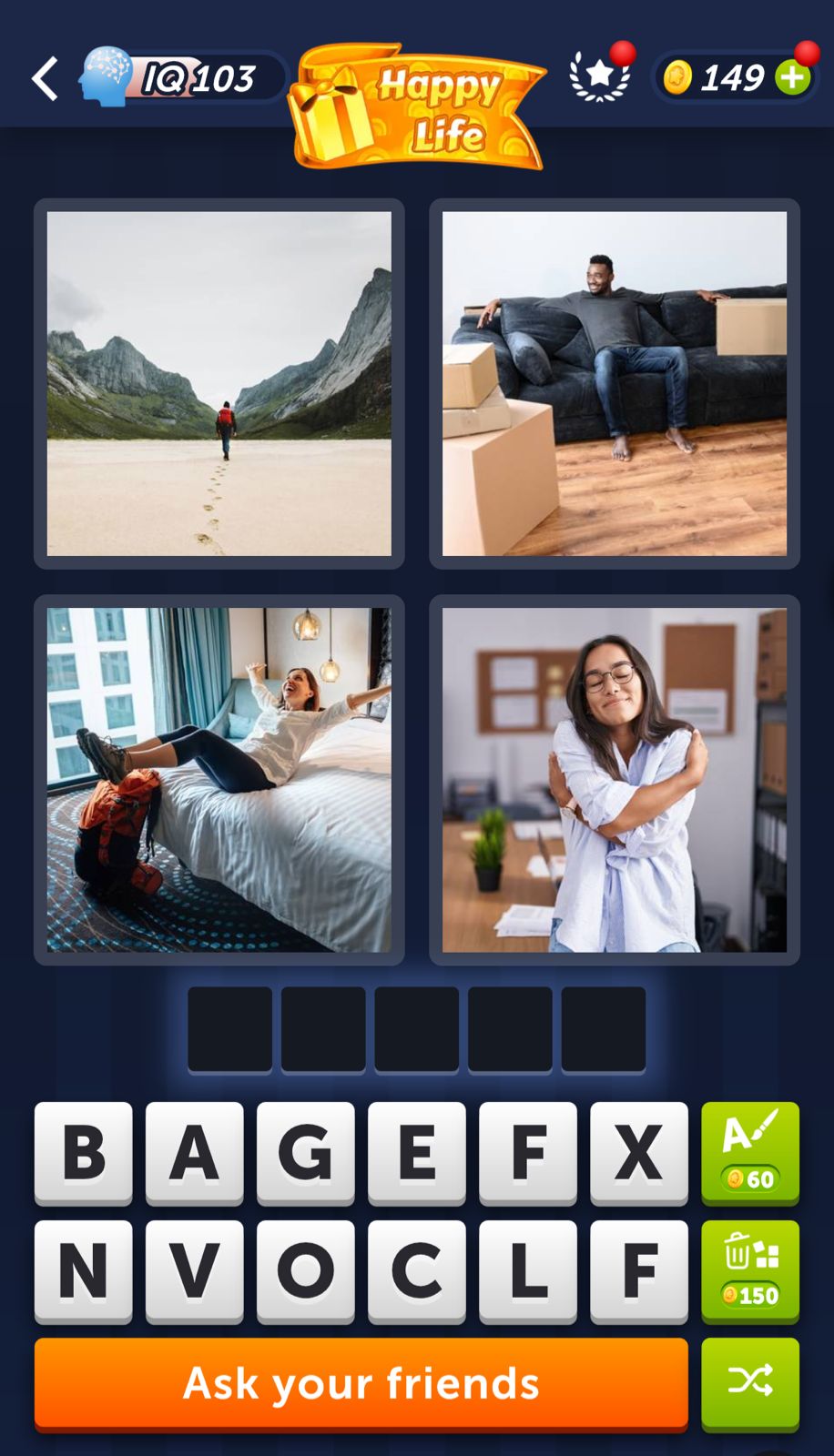
Task: Select the letter N tile
Action: click(x=84, y=1271)
